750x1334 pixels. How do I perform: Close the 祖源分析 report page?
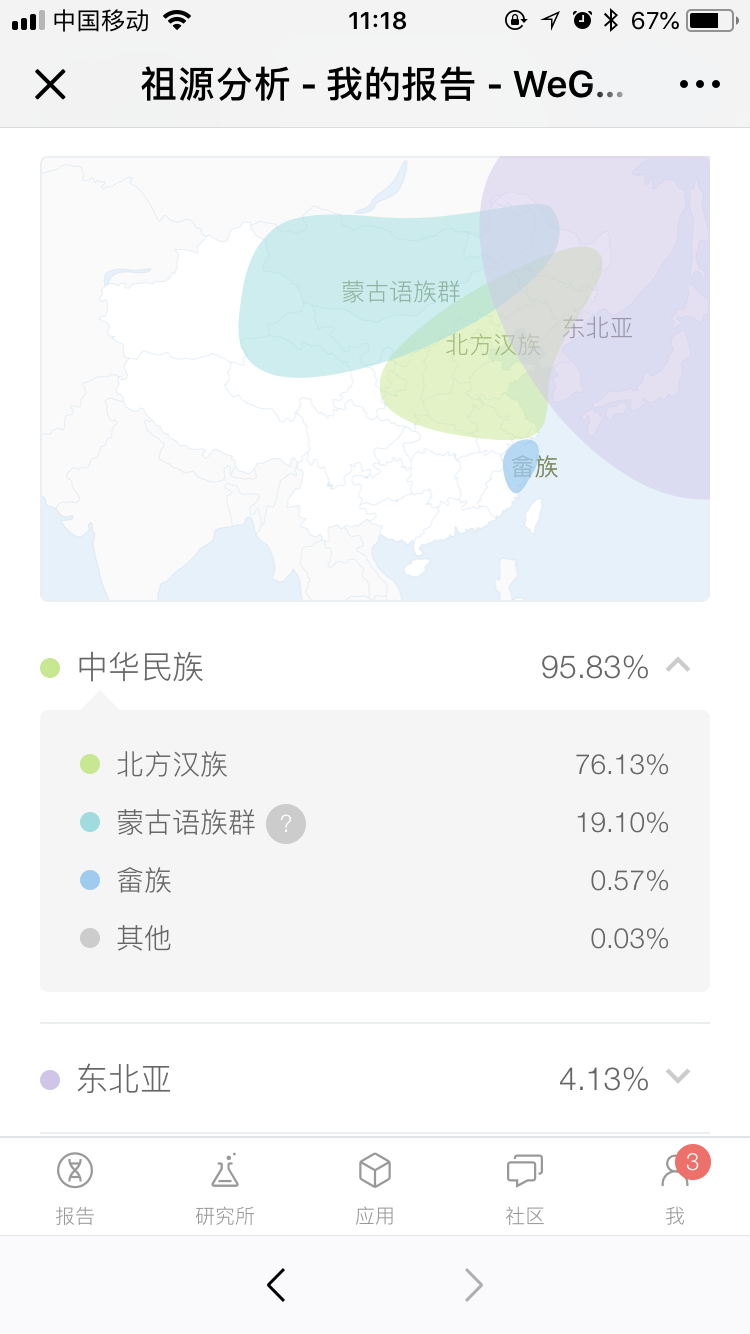(x=50, y=85)
